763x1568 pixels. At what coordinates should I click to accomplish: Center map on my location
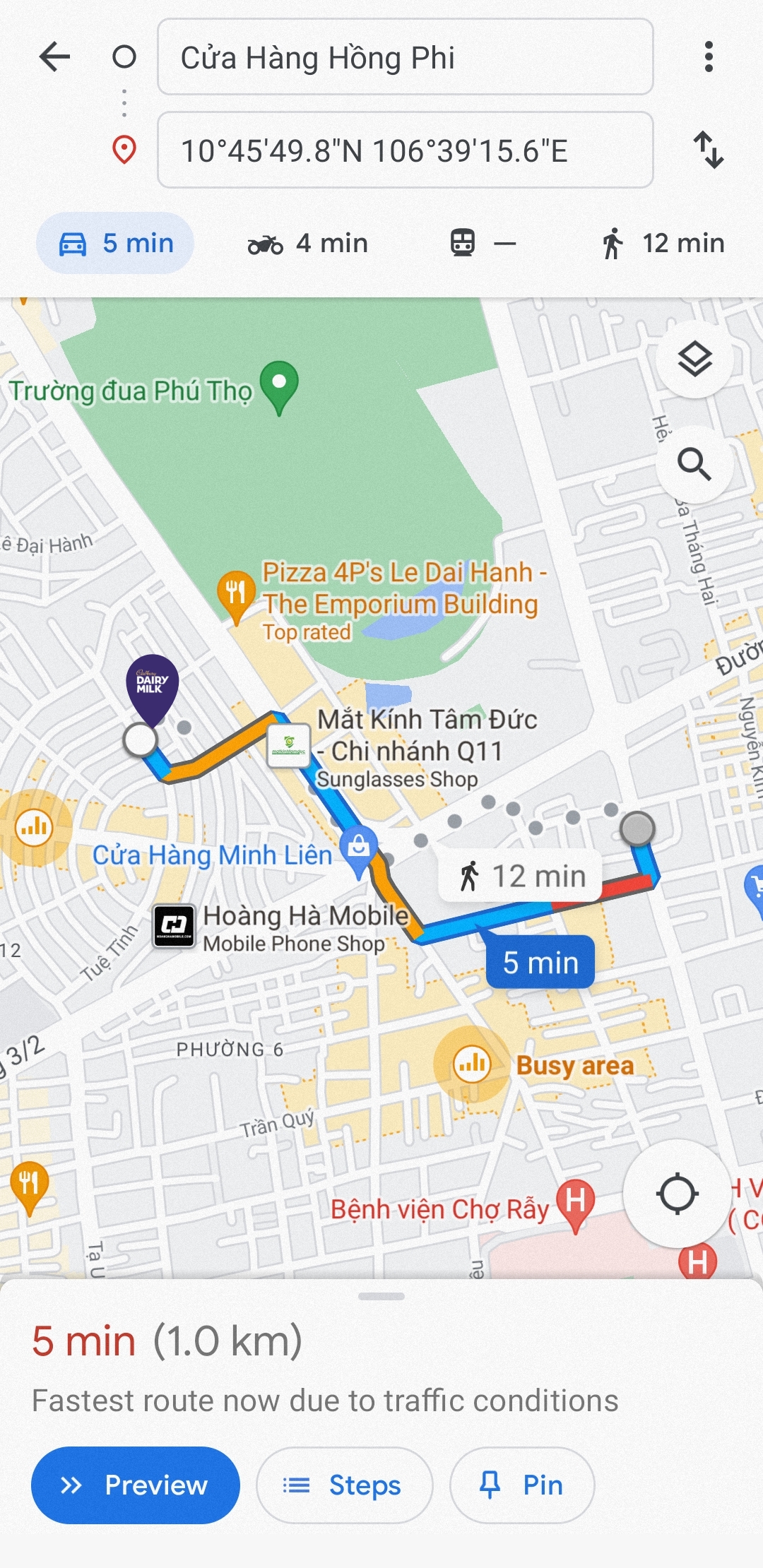677,1194
